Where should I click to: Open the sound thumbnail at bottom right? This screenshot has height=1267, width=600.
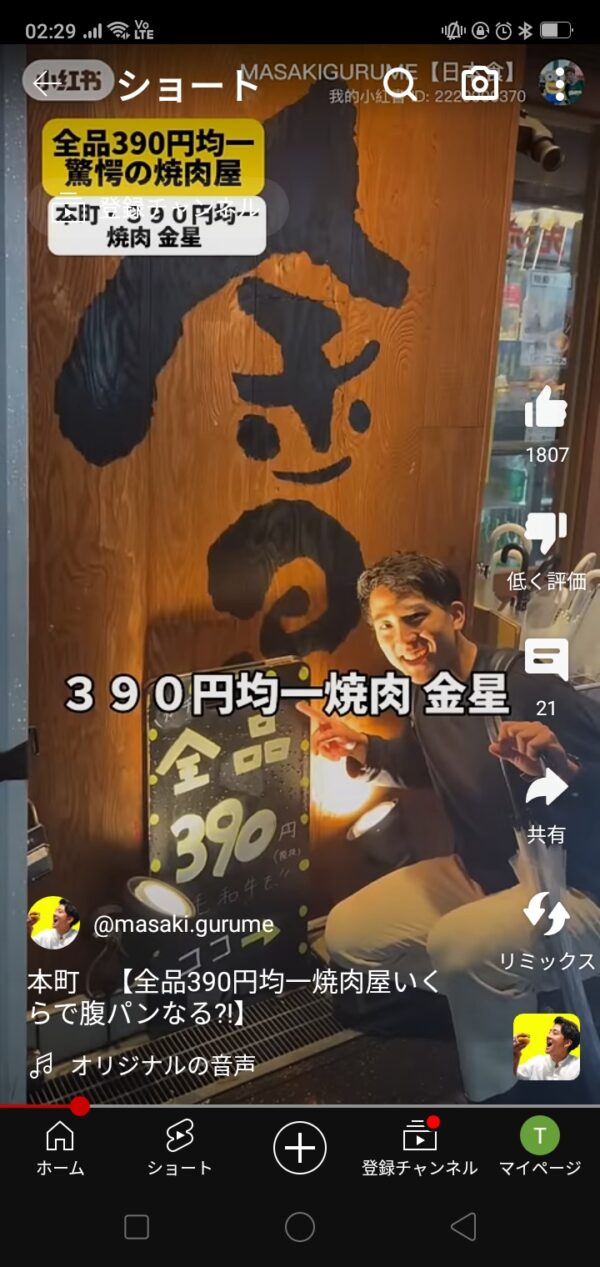click(546, 1047)
